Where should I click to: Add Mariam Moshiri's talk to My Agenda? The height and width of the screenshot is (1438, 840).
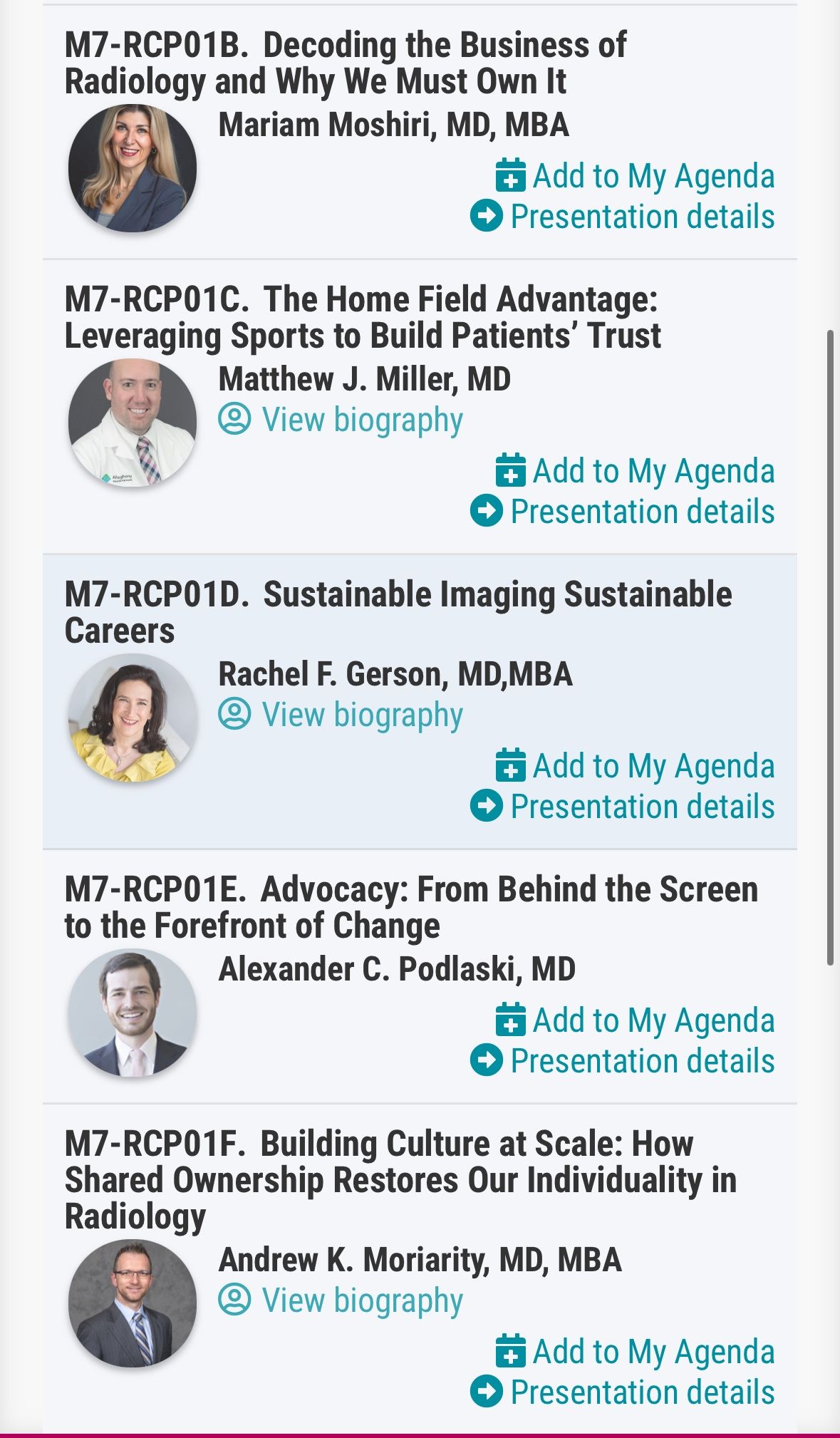[x=636, y=176]
